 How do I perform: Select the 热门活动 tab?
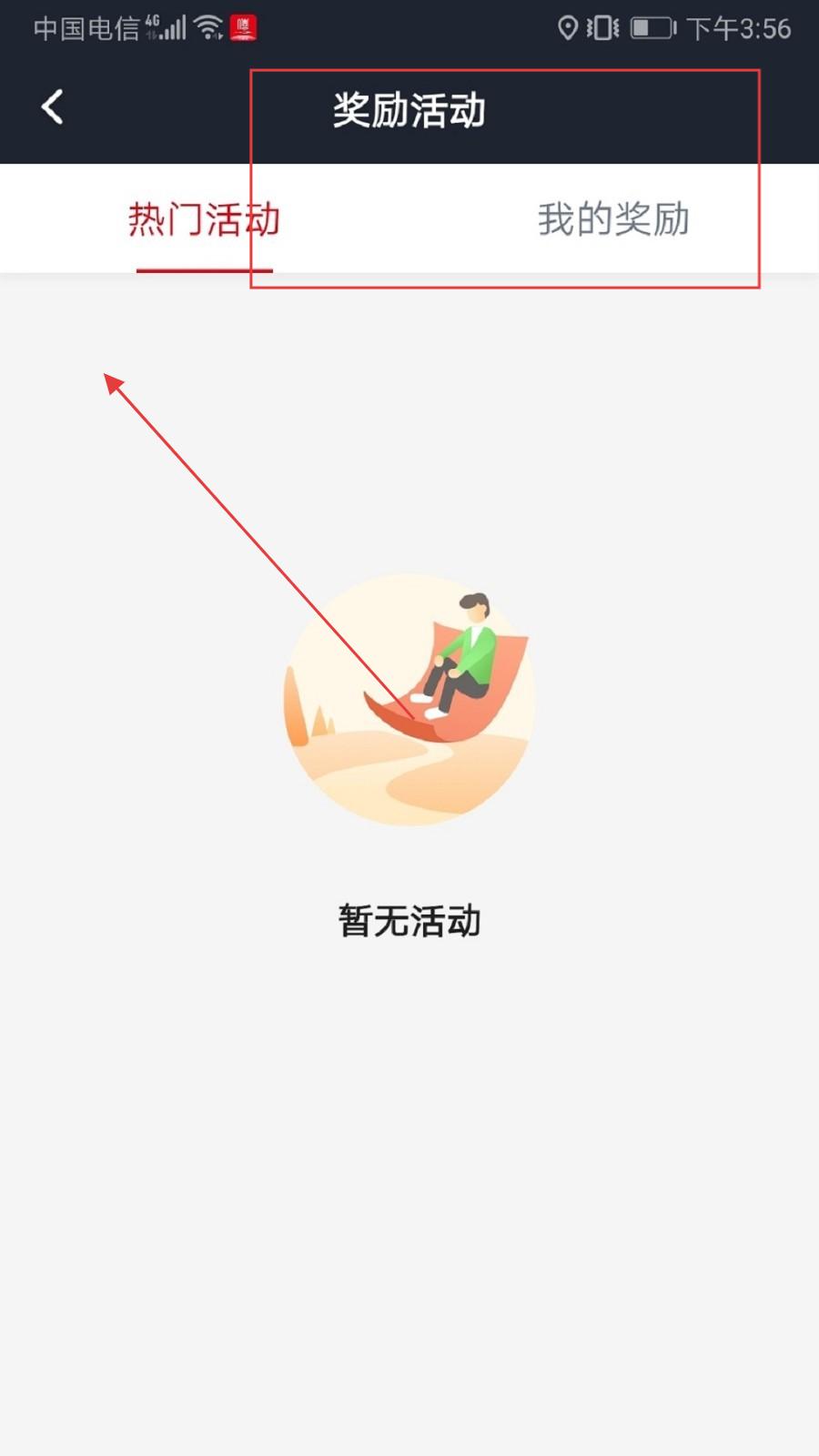204,220
